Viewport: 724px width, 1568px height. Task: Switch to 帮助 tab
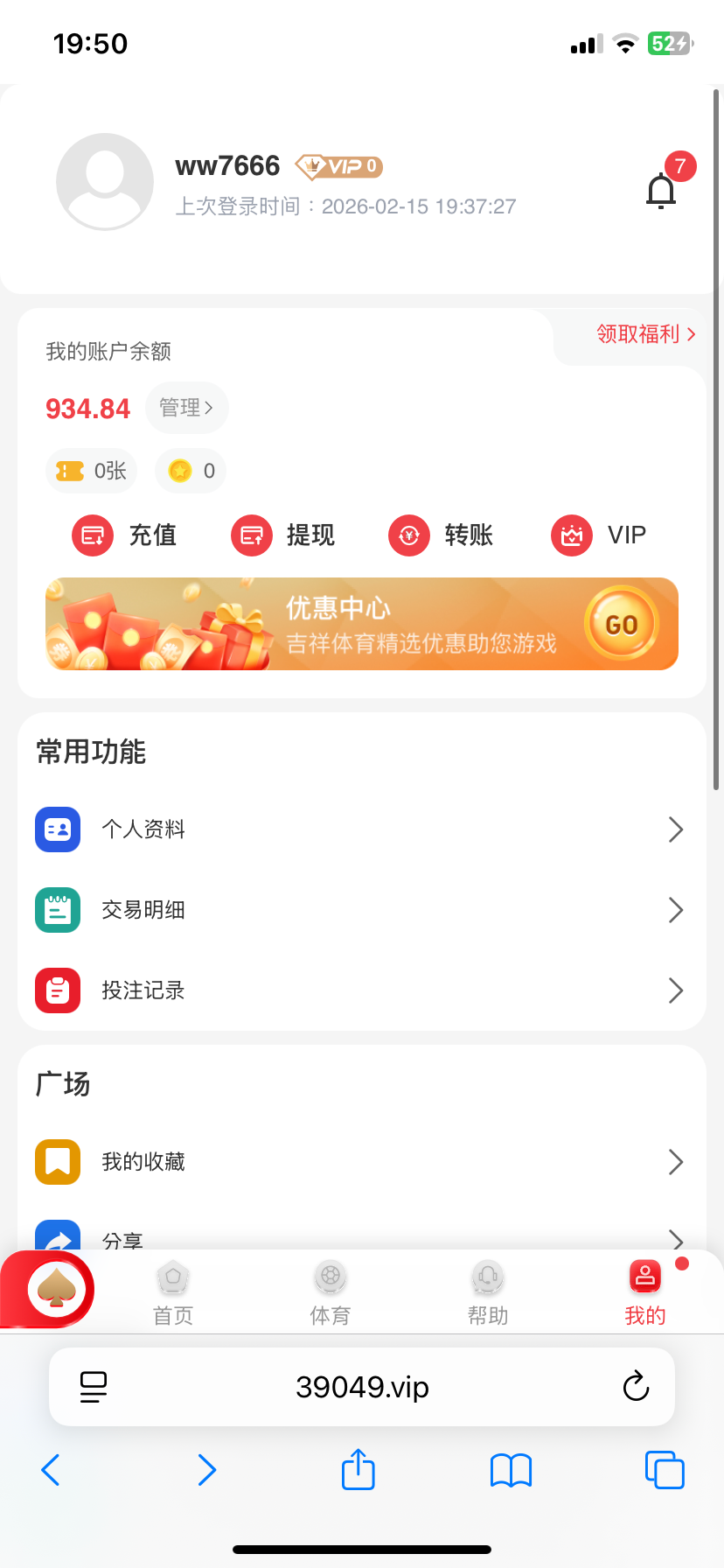(x=488, y=1292)
